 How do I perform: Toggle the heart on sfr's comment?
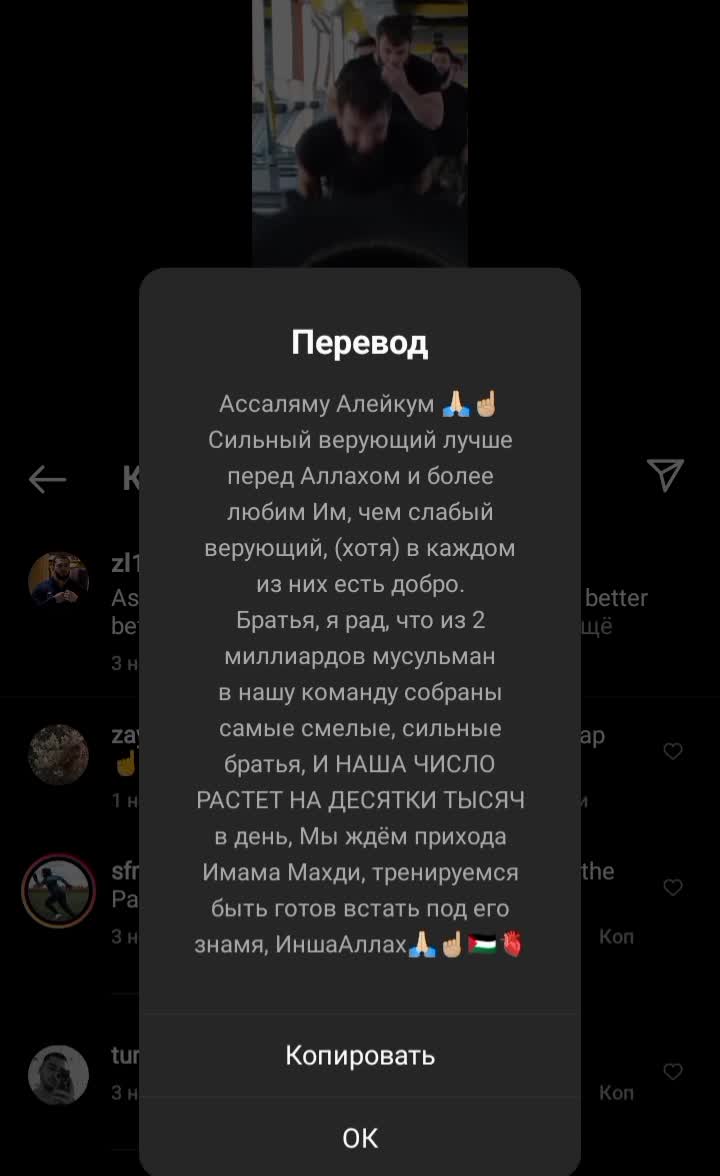[x=672, y=886]
